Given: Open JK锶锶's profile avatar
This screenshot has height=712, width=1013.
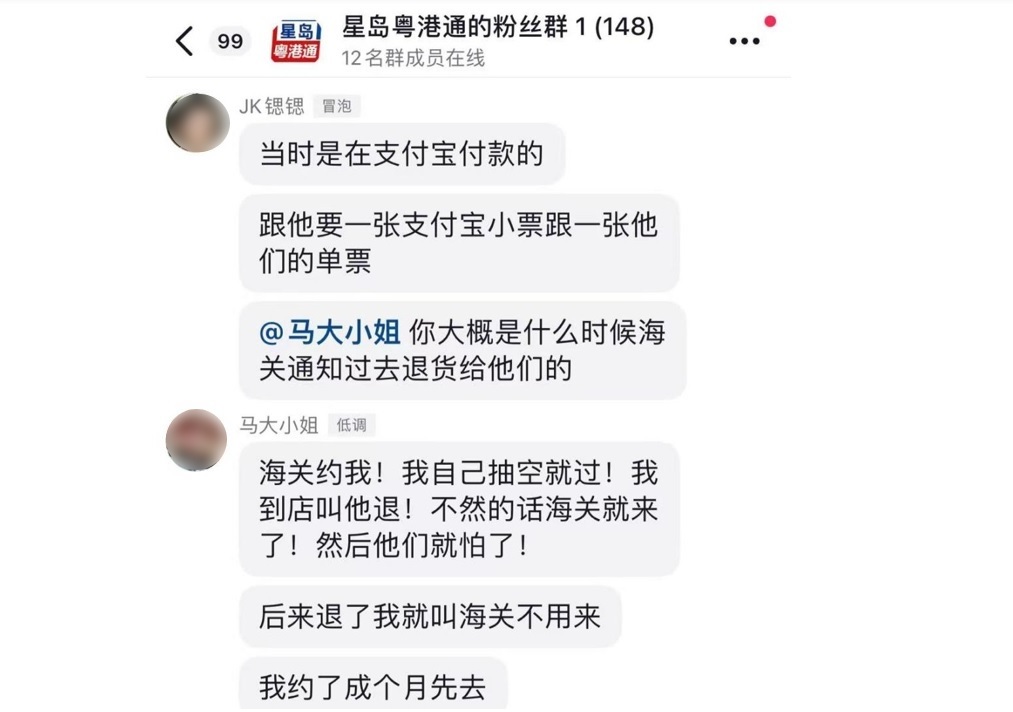Looking at the screenshot, I should (197, 123).
